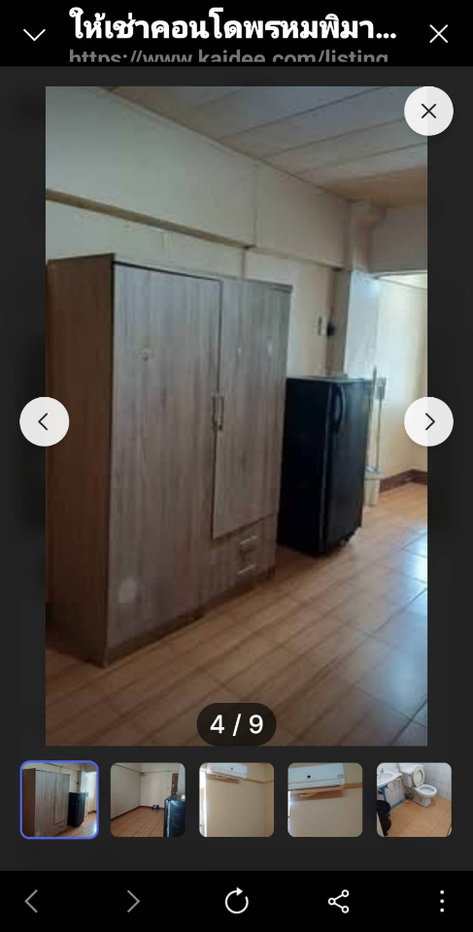View the third thumbnail with air conditioner
This screenshot has width=473, height=932.
(x=236, y=799)
